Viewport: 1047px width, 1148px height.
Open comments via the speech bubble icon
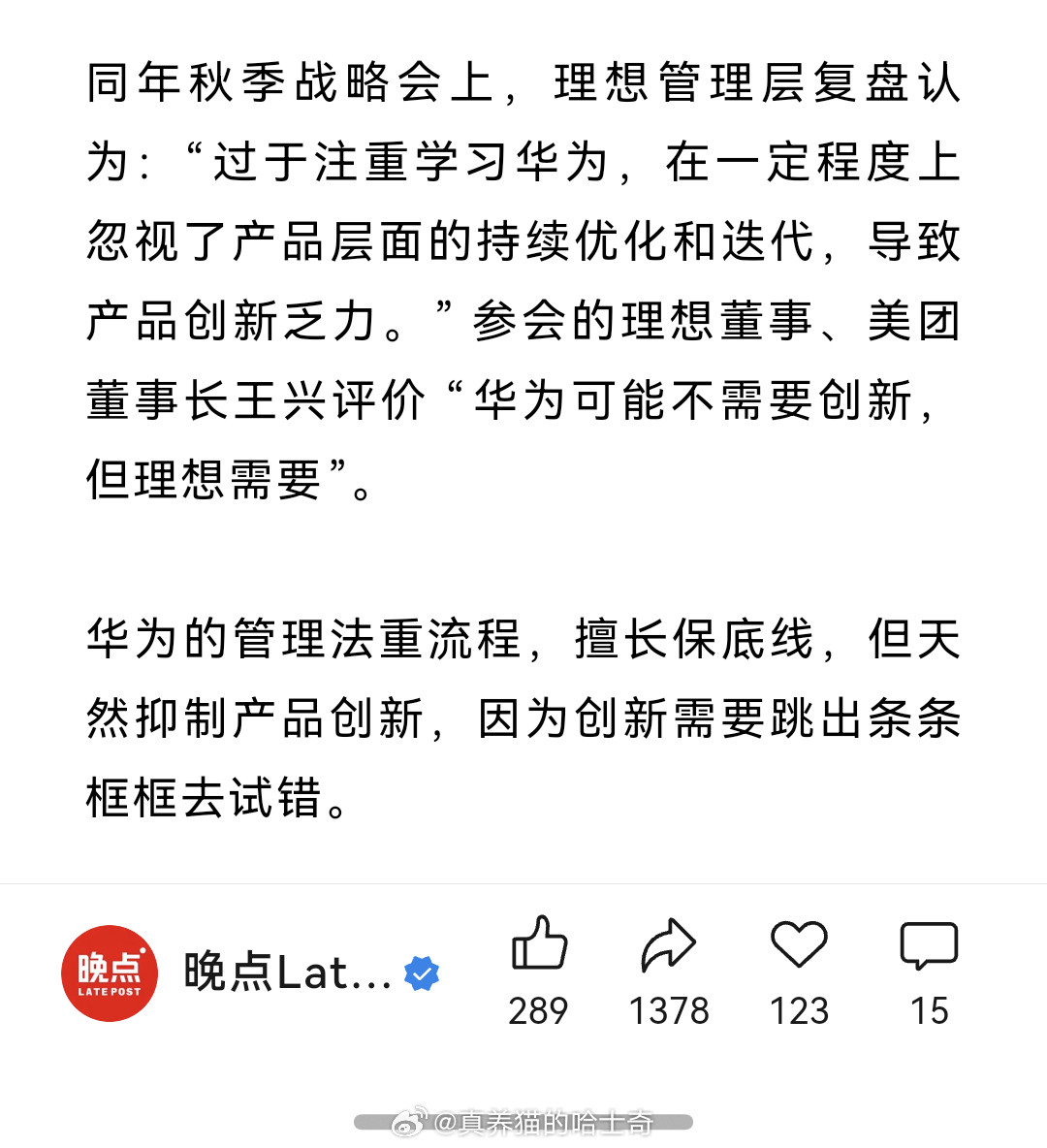[930, 945]
